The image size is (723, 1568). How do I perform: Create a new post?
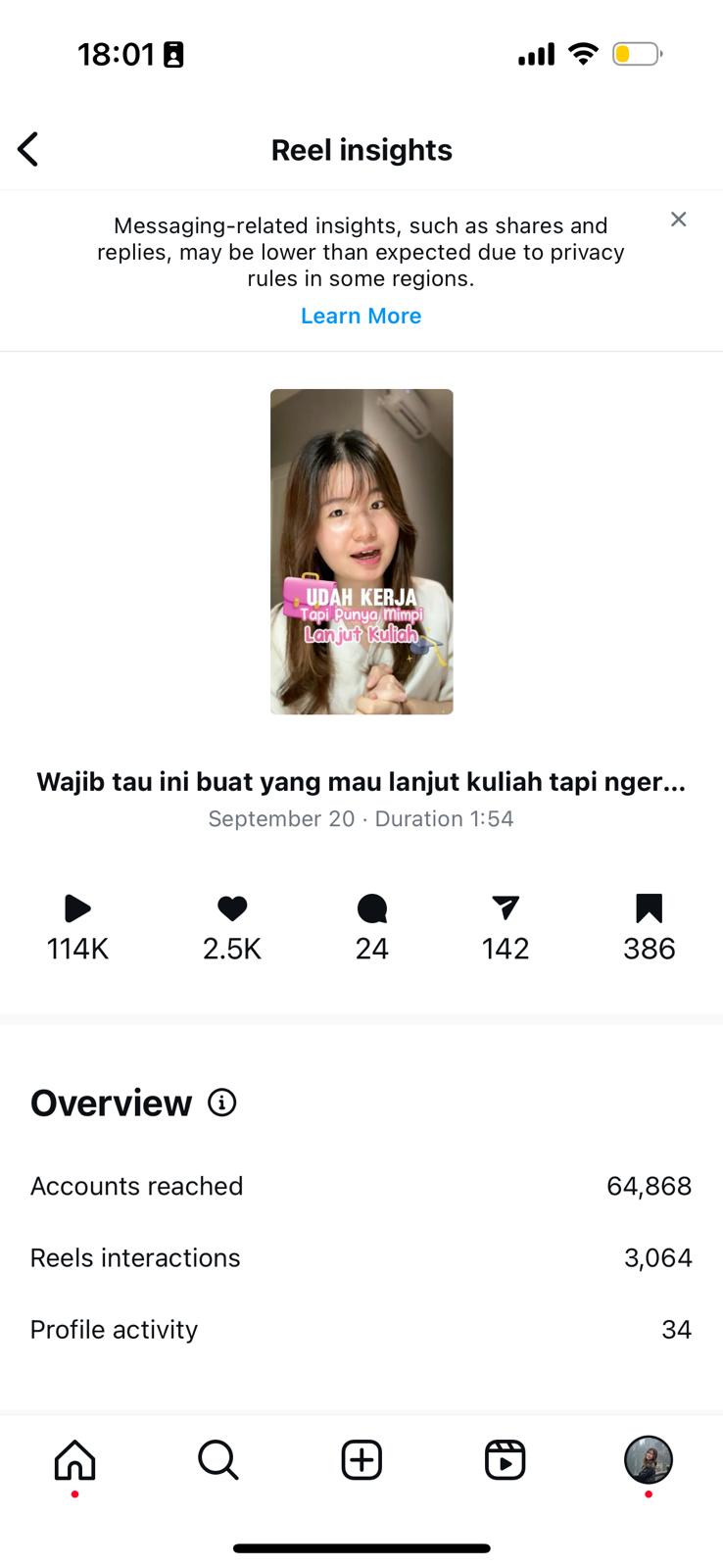361,1460
